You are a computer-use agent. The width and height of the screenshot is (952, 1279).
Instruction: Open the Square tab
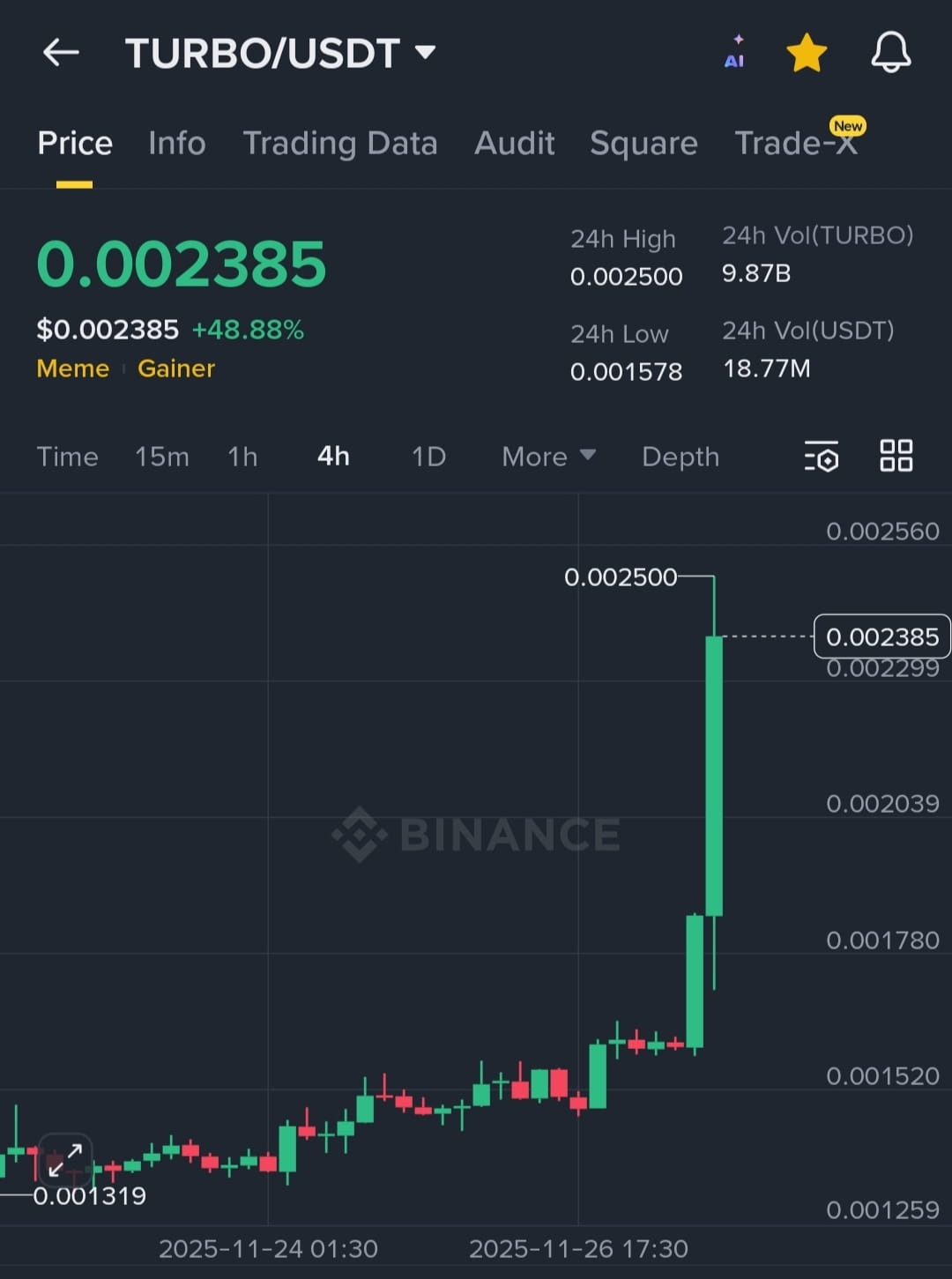click(643, 144)
